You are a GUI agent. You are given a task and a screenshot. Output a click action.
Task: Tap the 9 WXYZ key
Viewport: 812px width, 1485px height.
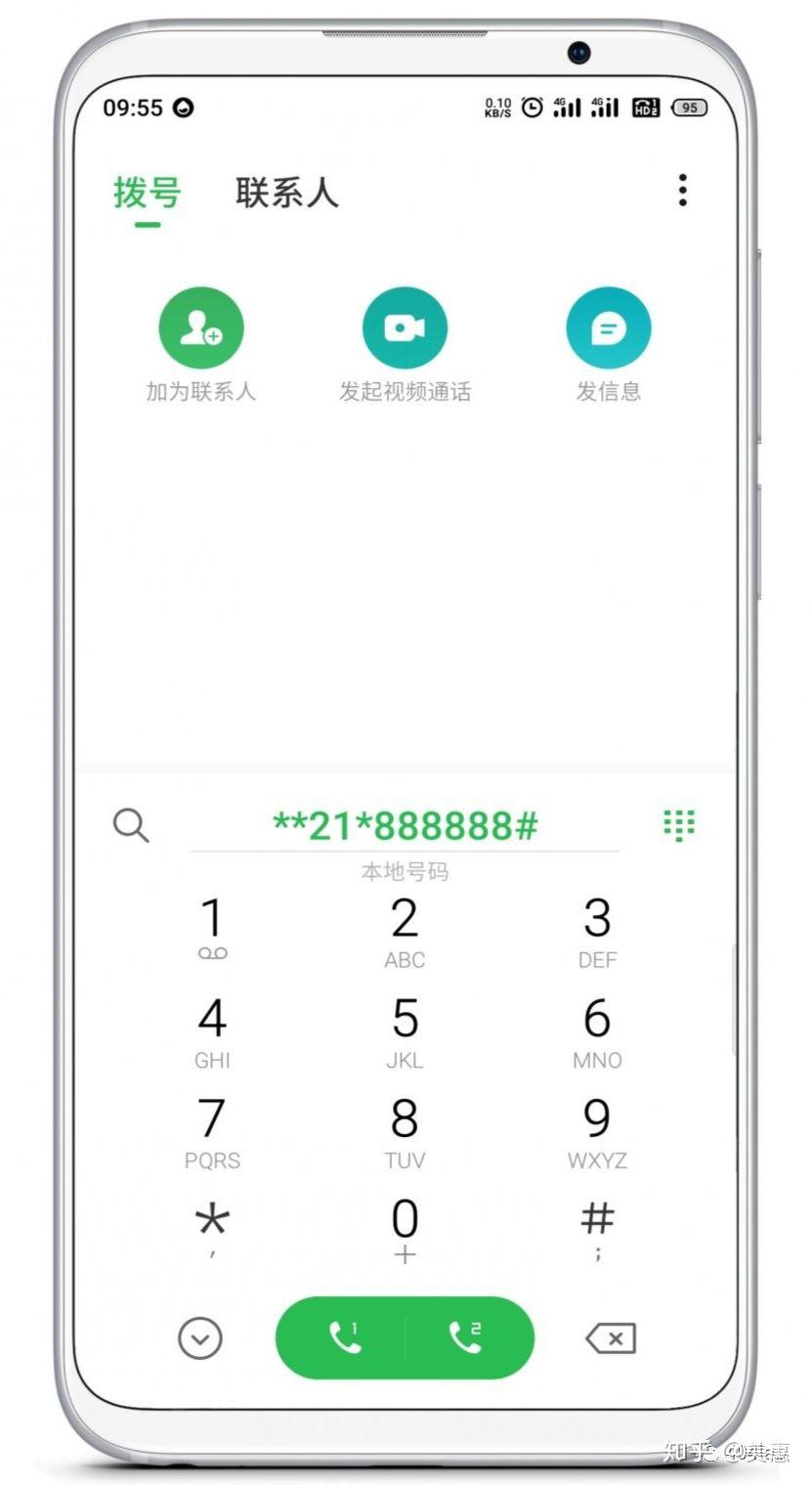tap(597, 1131)
